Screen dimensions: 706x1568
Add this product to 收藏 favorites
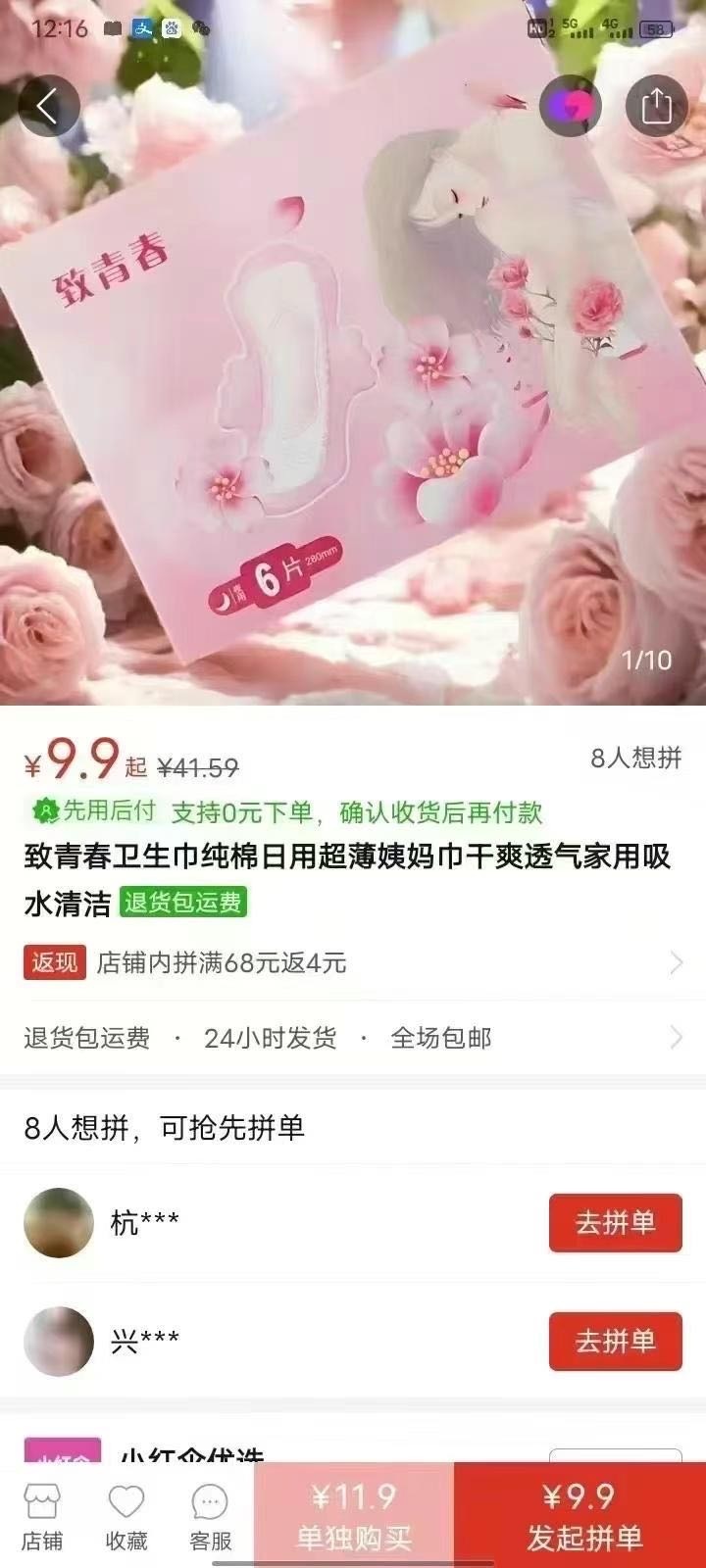pyautogui.click(x=126, y=1516)
